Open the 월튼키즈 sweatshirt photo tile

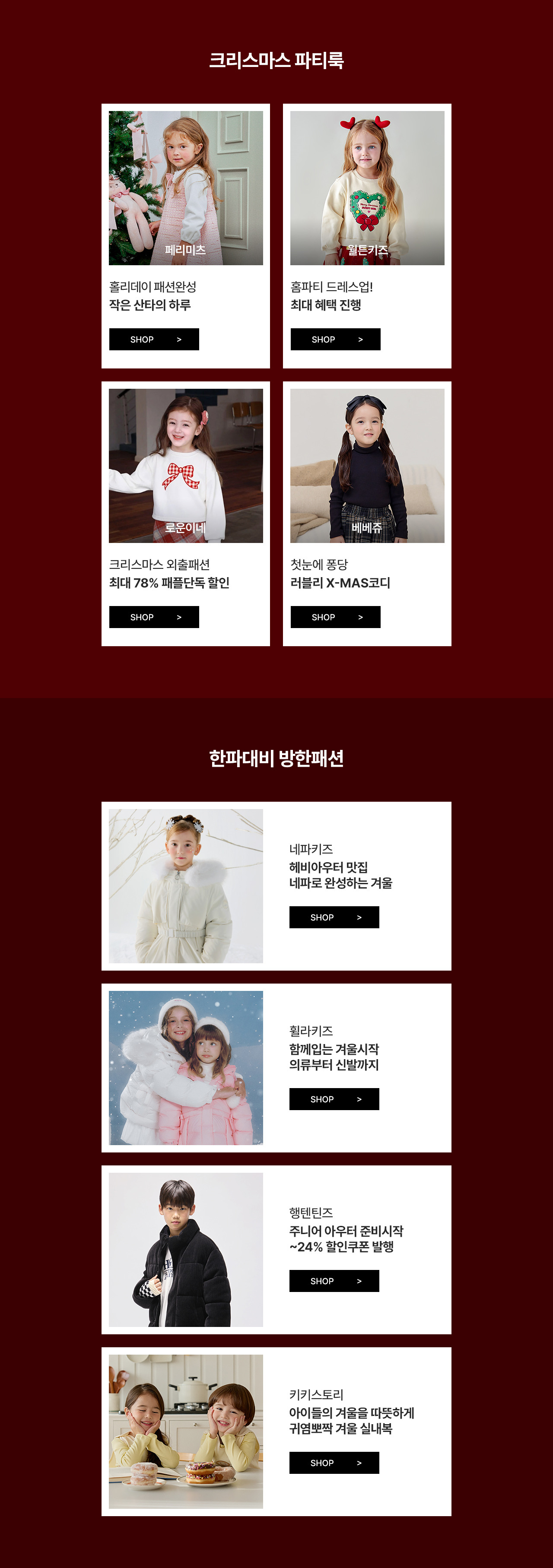coord(367,187)
